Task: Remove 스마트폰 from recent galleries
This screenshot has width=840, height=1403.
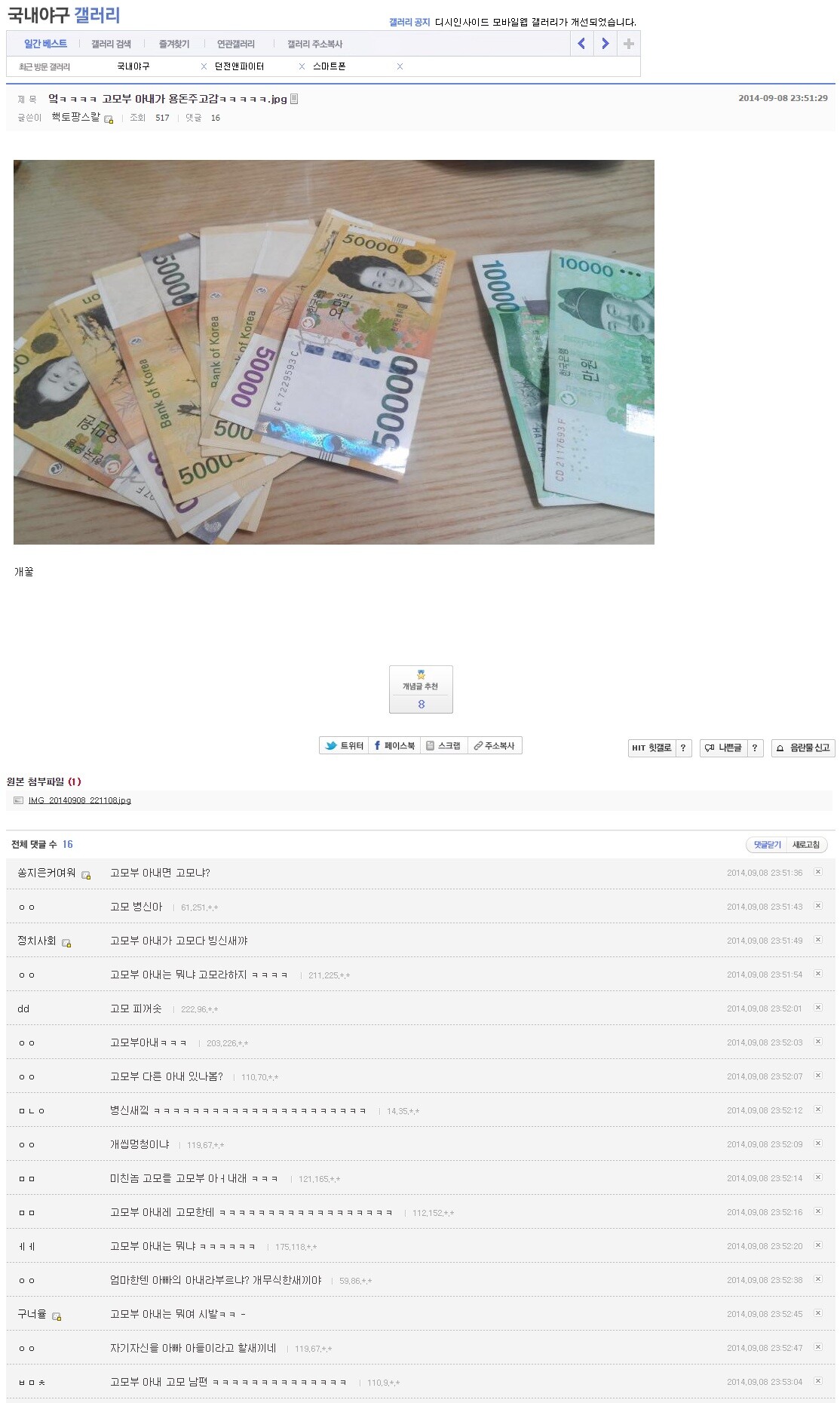Action: [400, 66]
